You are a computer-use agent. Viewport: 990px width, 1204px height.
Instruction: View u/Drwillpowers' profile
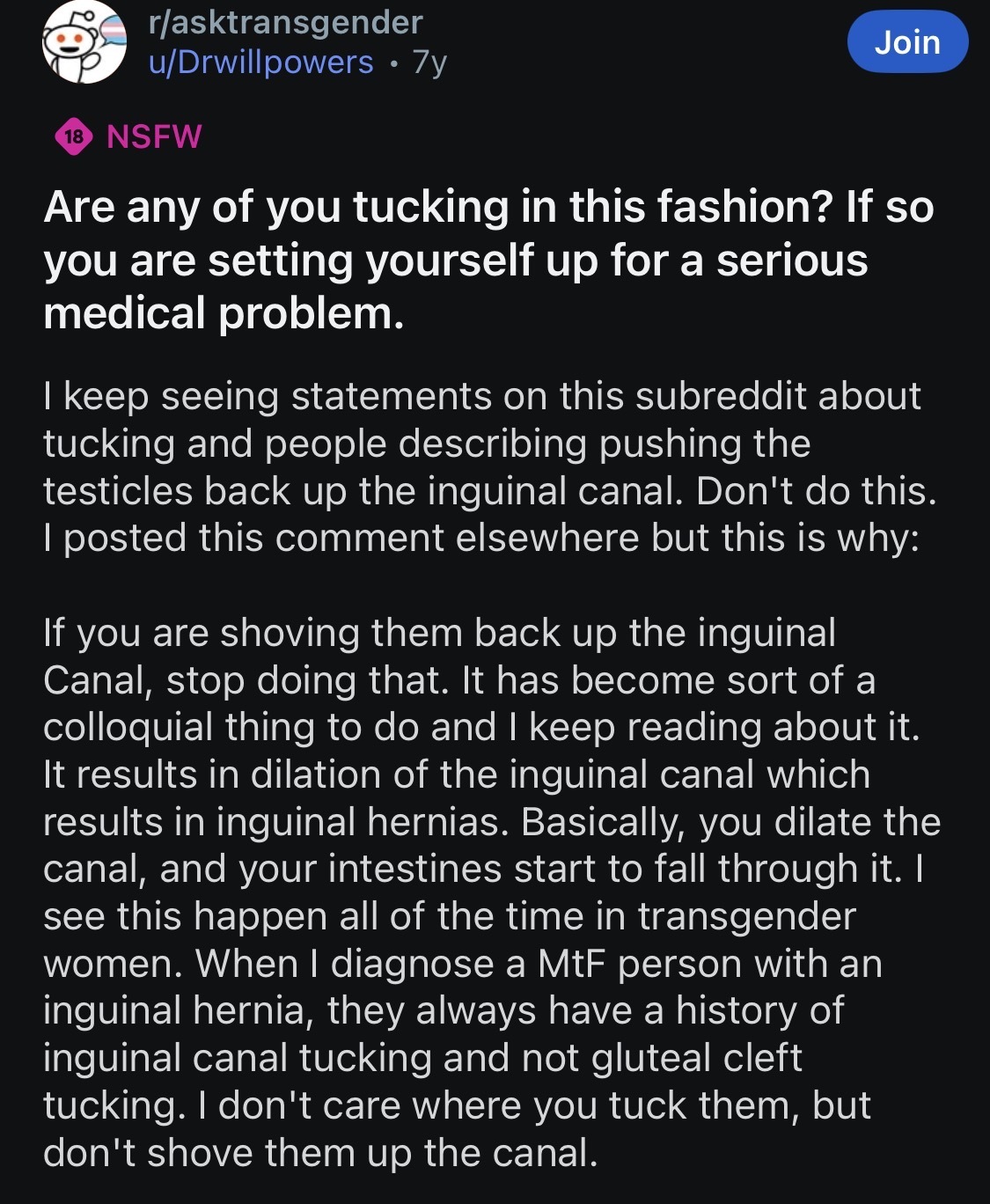click(x=261, y=62)
